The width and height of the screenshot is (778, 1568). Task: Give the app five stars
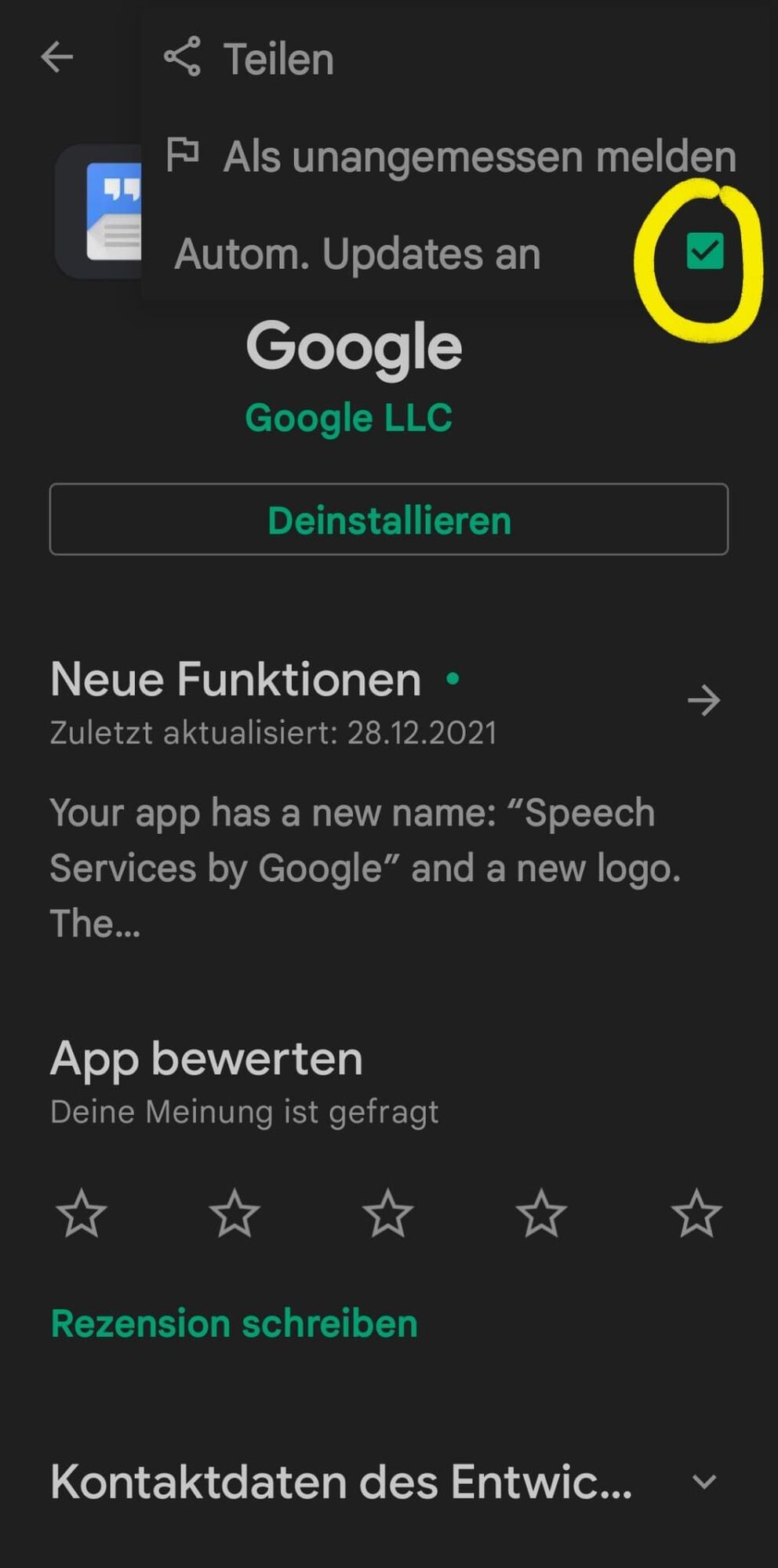[696, 1213]
